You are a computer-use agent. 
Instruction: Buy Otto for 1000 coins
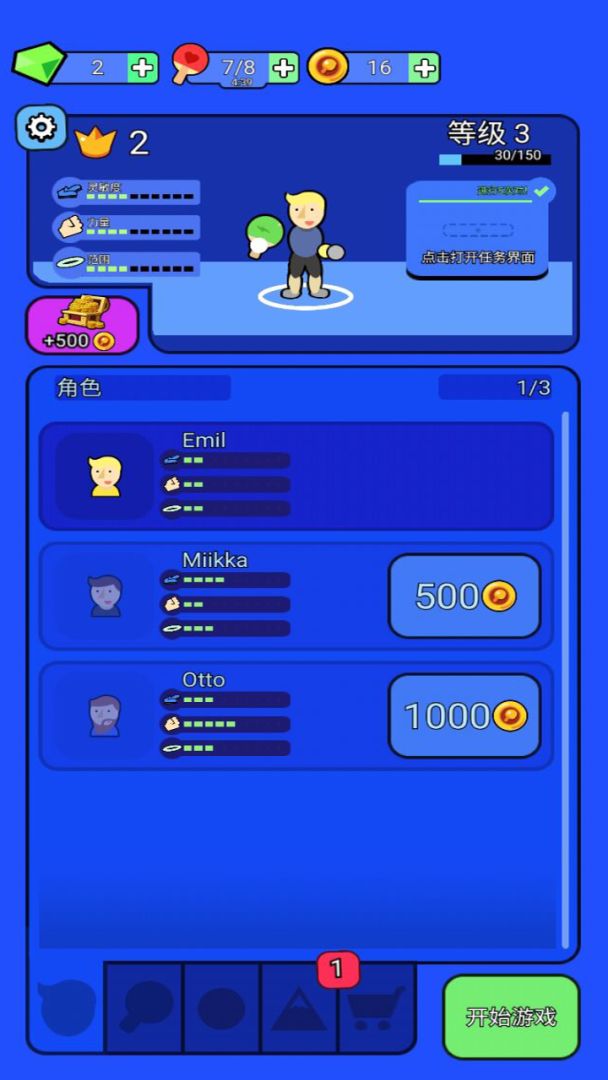click(x=464, y=716)
